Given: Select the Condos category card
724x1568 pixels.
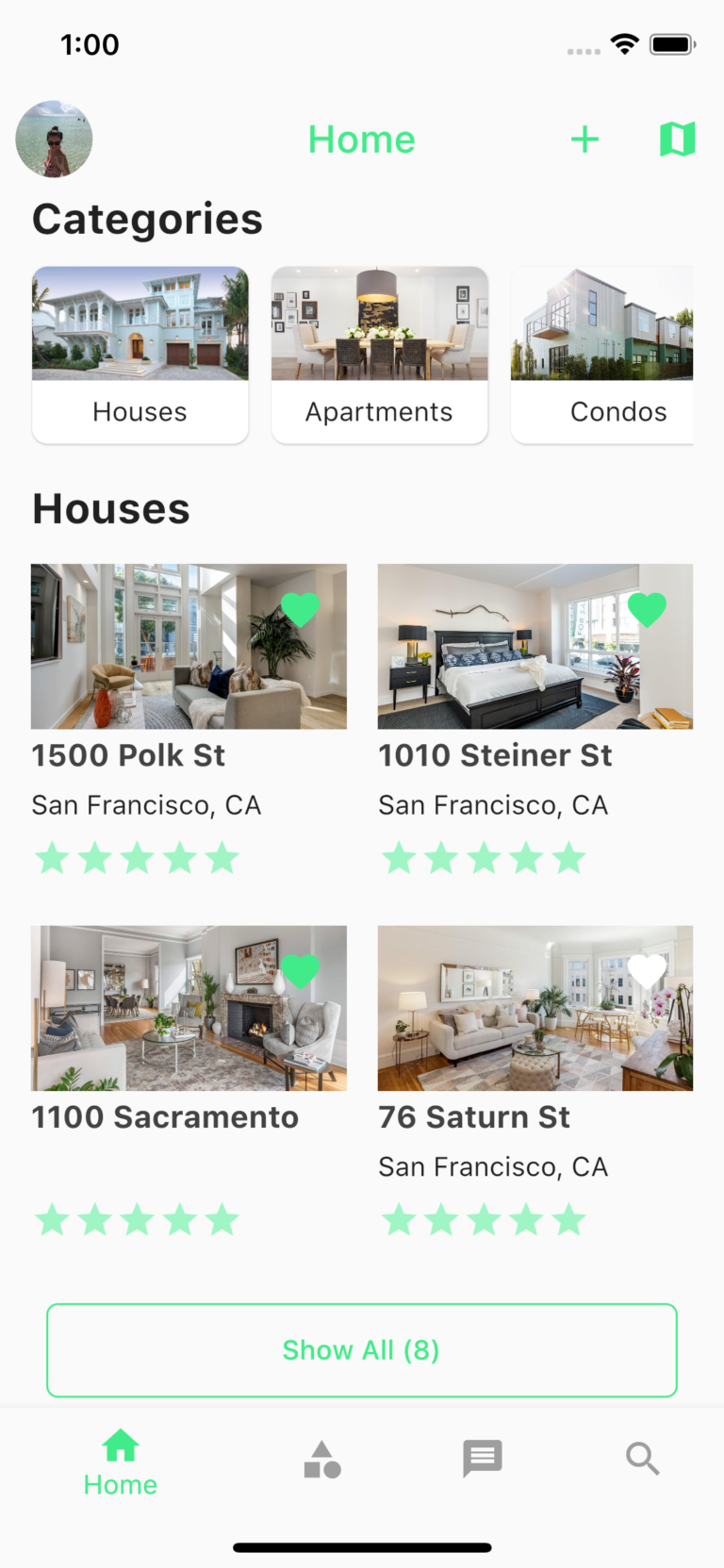Looking at the screenshot, I should [x=617, y=355].
